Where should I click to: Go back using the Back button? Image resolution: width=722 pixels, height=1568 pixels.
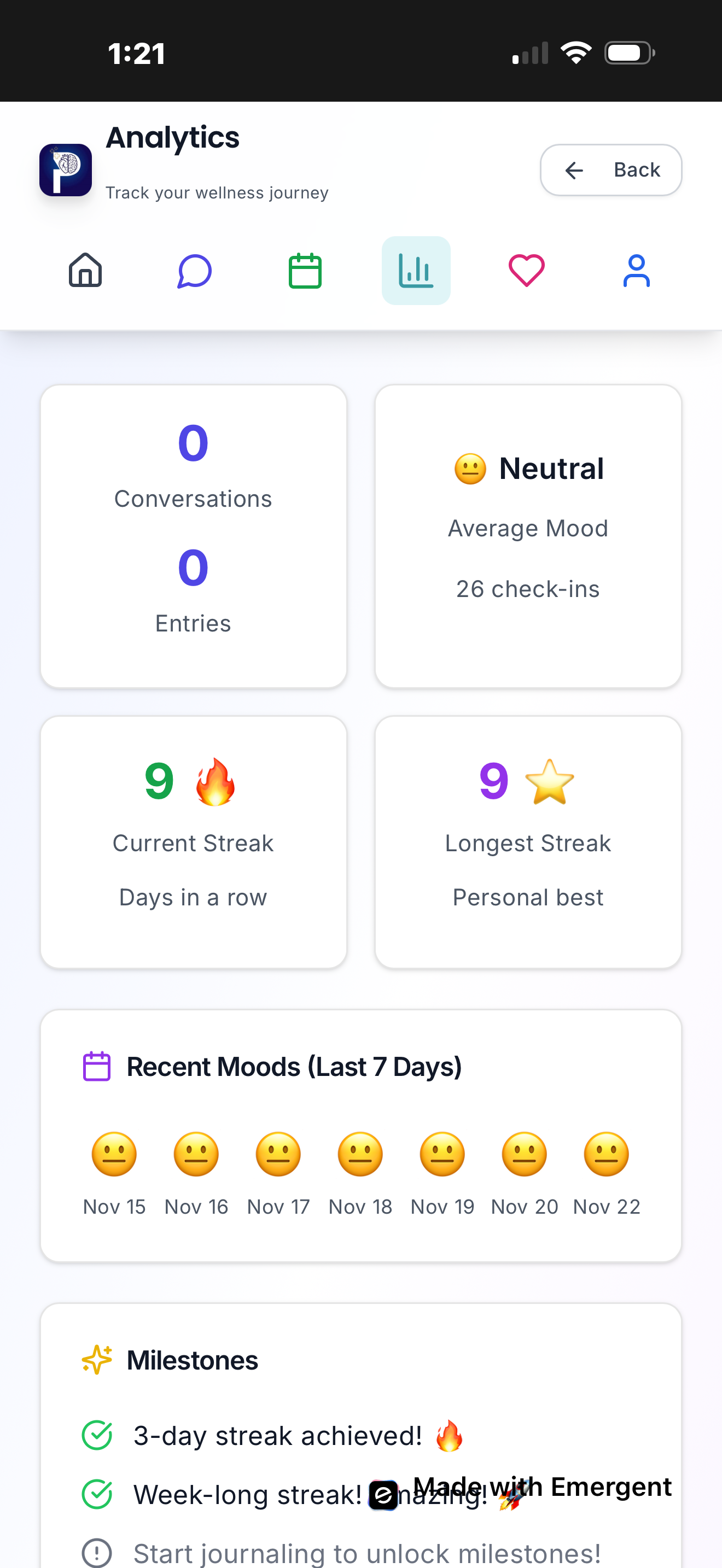[610, 170]
